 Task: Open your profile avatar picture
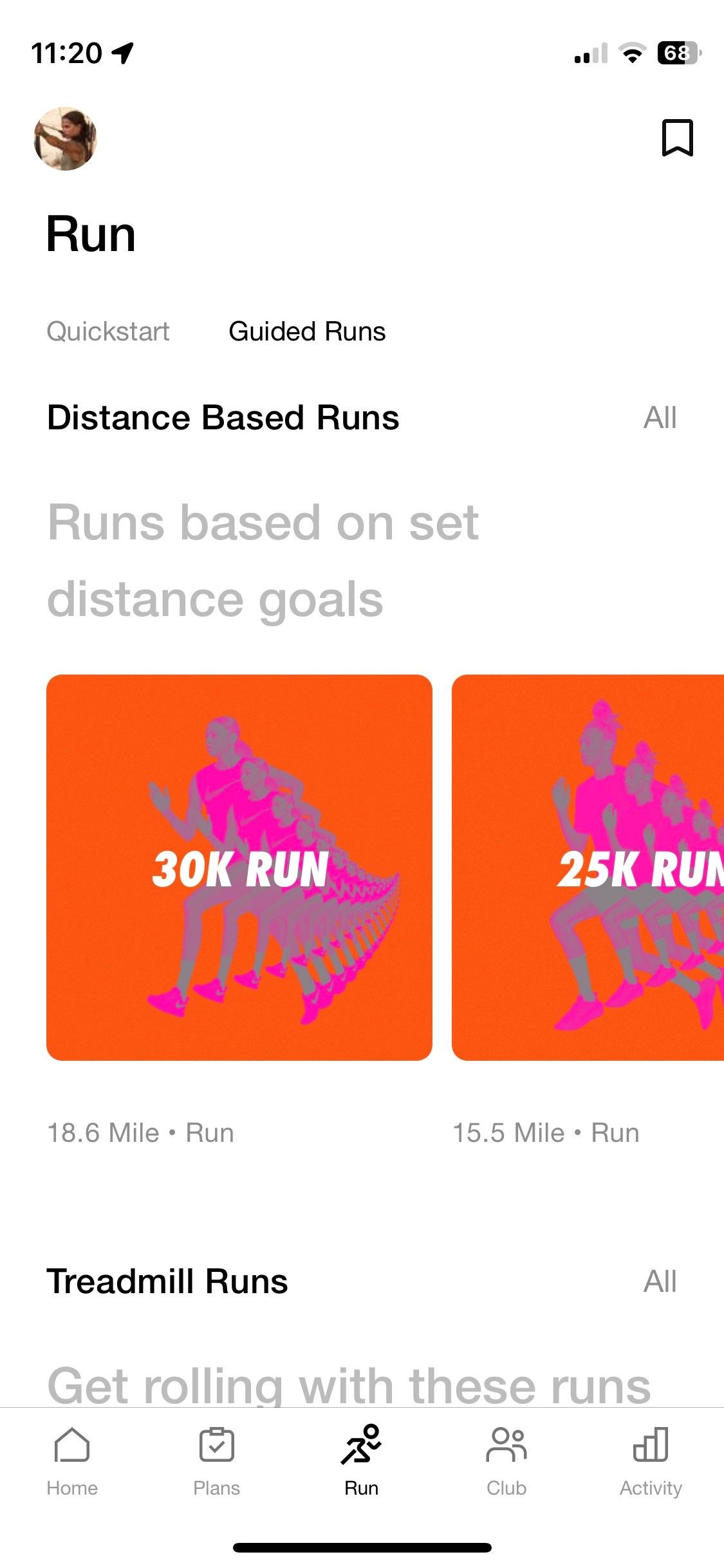[67, 138]
